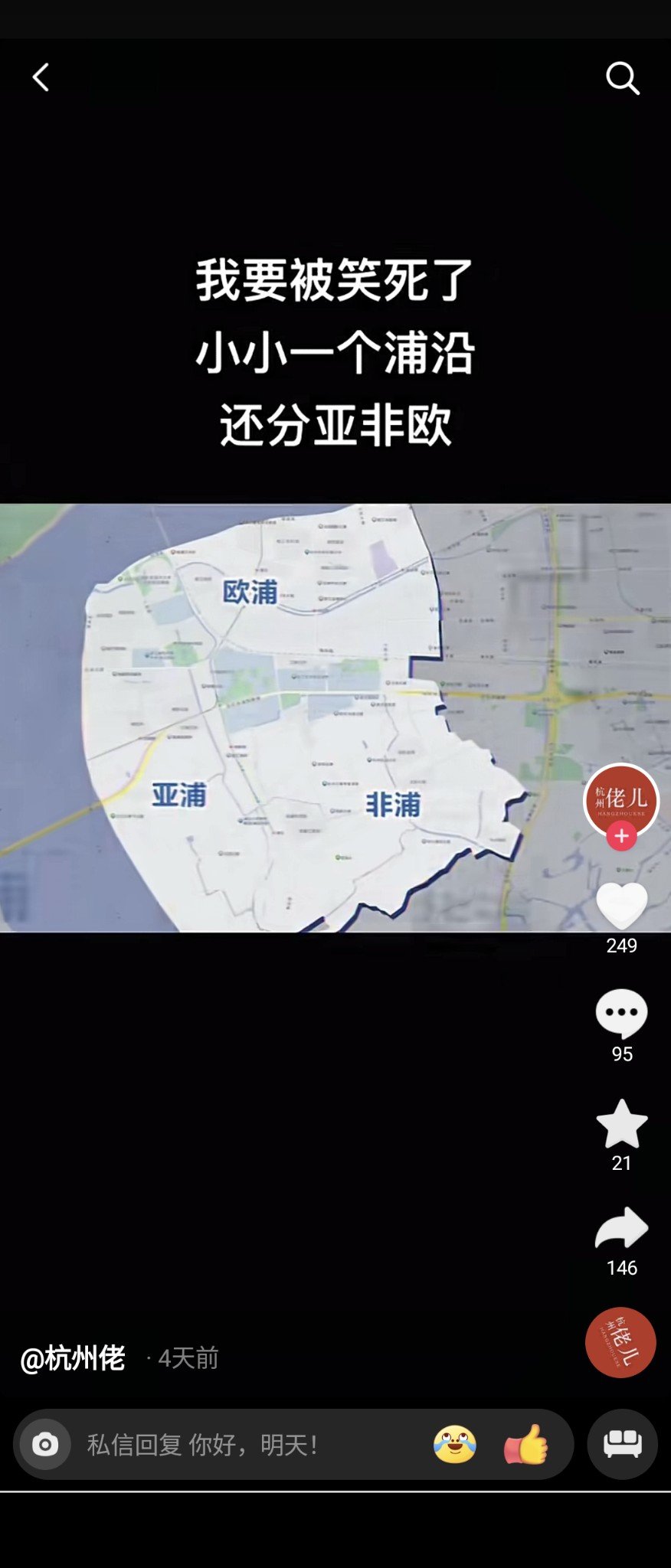Like this video with the heart
671x1568 pixels.
(621, 905)
